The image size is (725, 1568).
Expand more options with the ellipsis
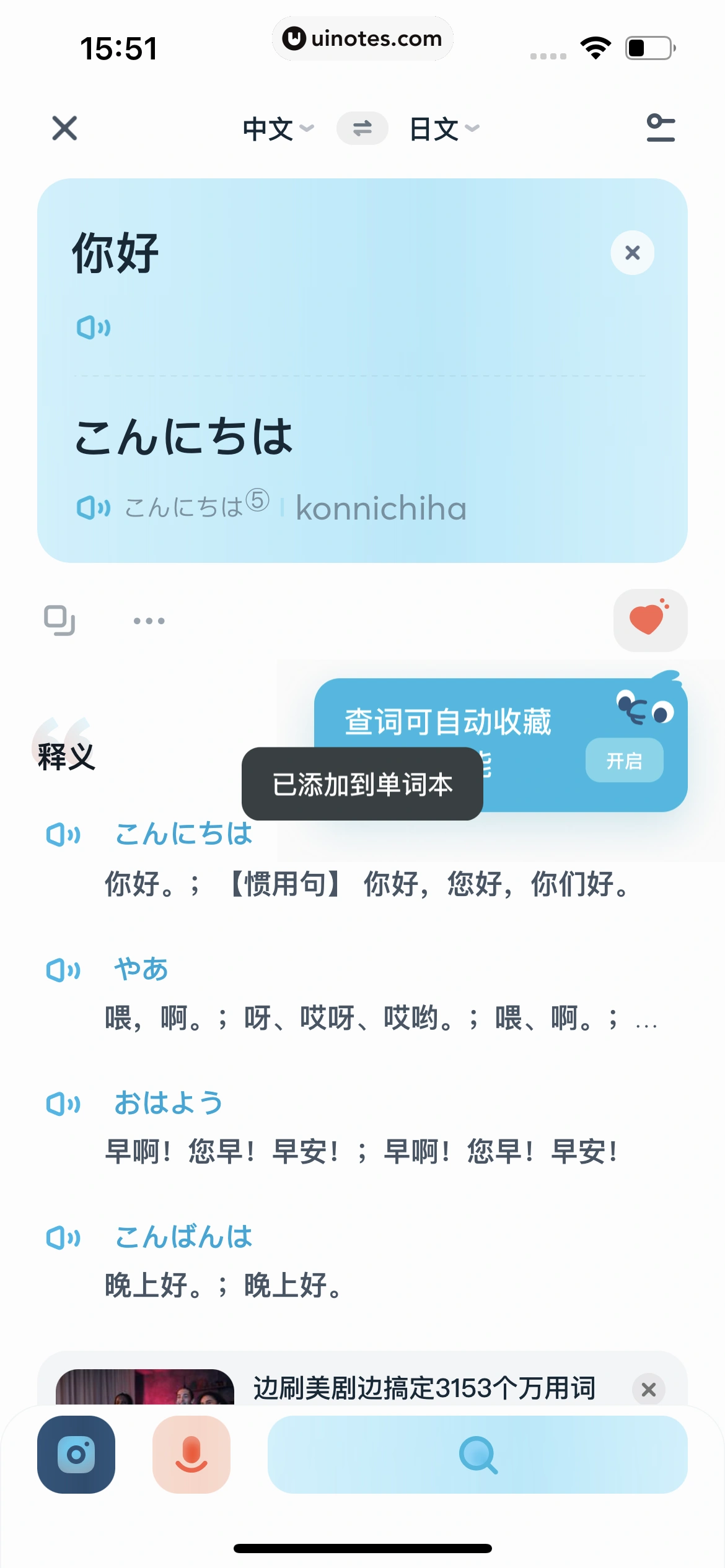tap(149, 620)
